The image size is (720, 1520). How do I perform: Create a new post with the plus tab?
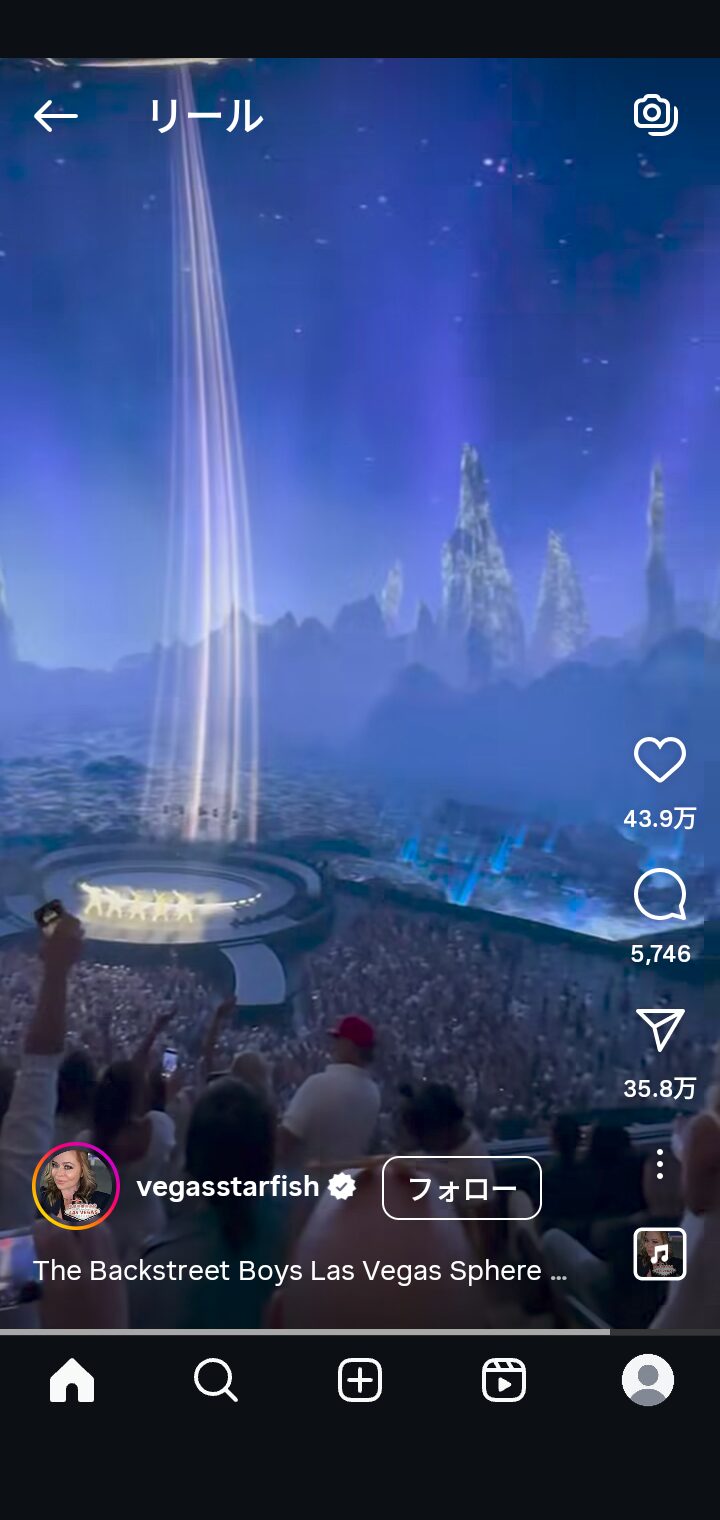[x=360, y=1381]
